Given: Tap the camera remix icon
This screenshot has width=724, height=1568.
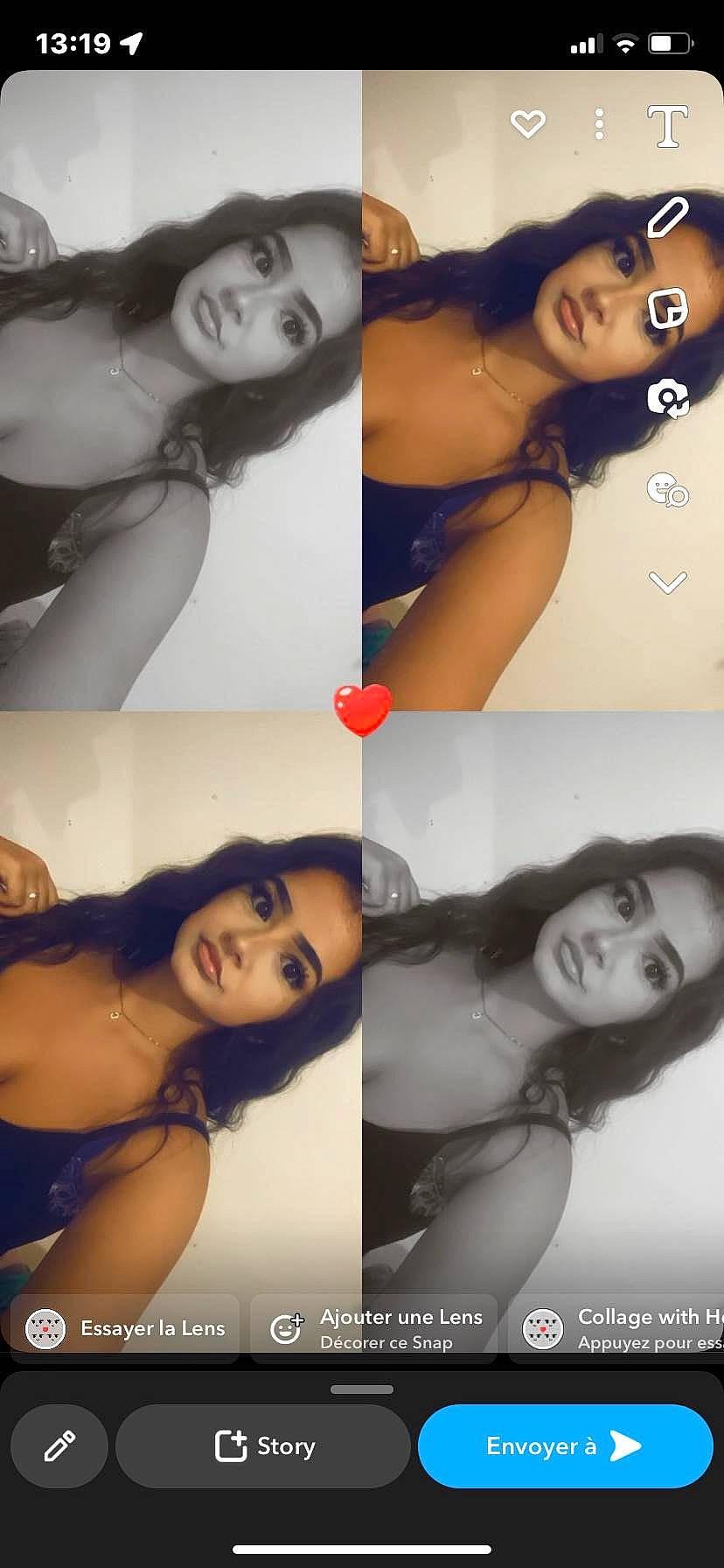Looking at the screenshot, I should 667,399.
